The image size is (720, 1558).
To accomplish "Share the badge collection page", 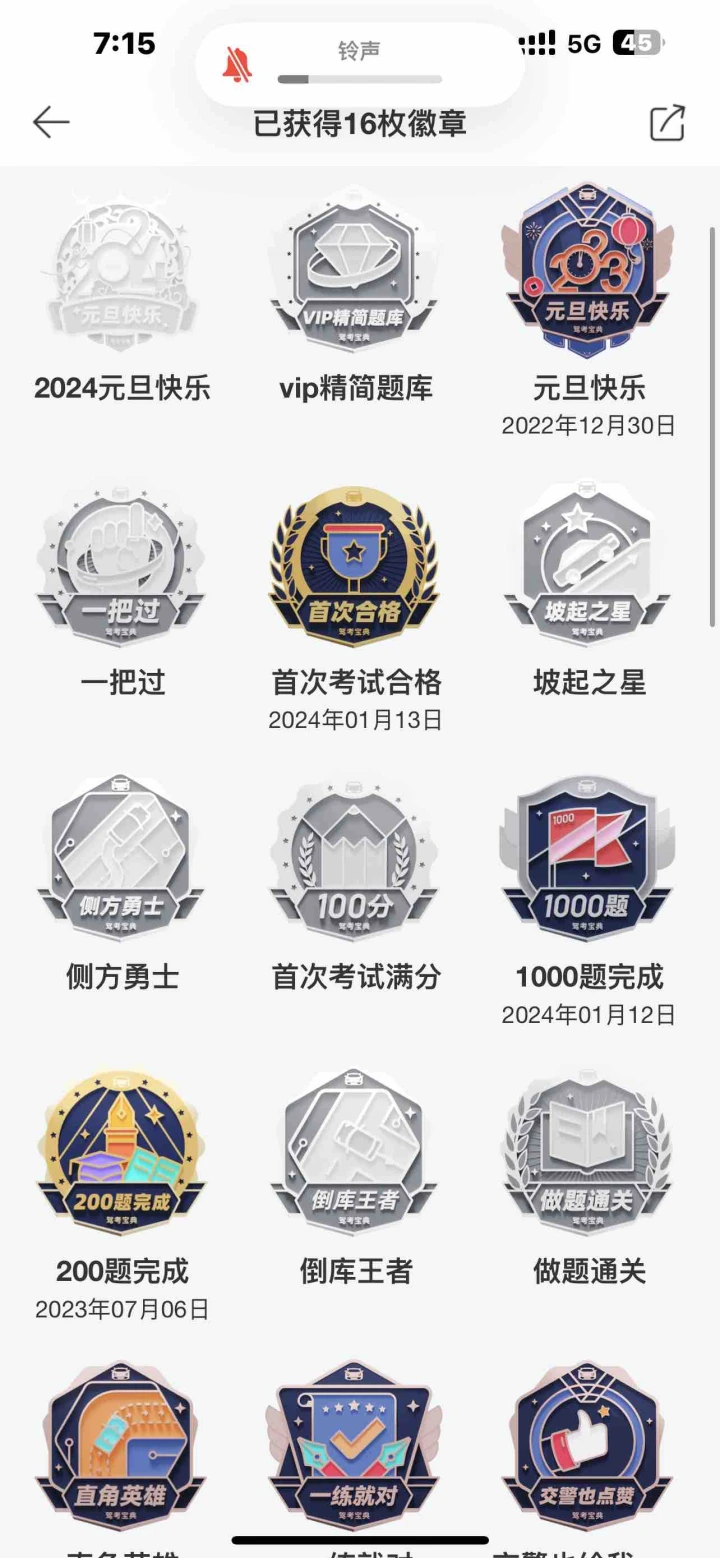I will pyautogui.click(x=667, y=123).
